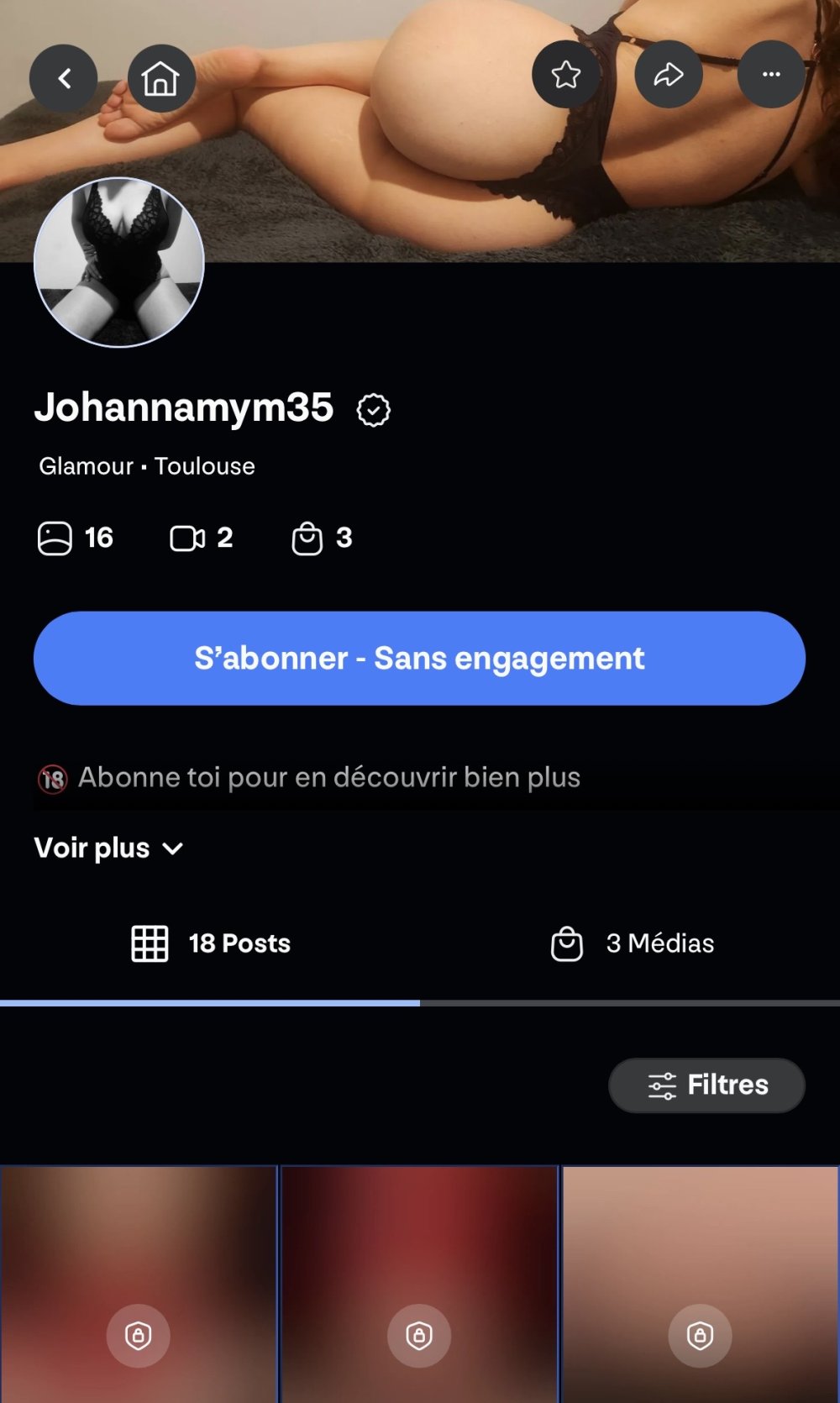This screenshot has width=840, height=1403.
Task: Go back using the arrow icon
Action: click(64, 79)
